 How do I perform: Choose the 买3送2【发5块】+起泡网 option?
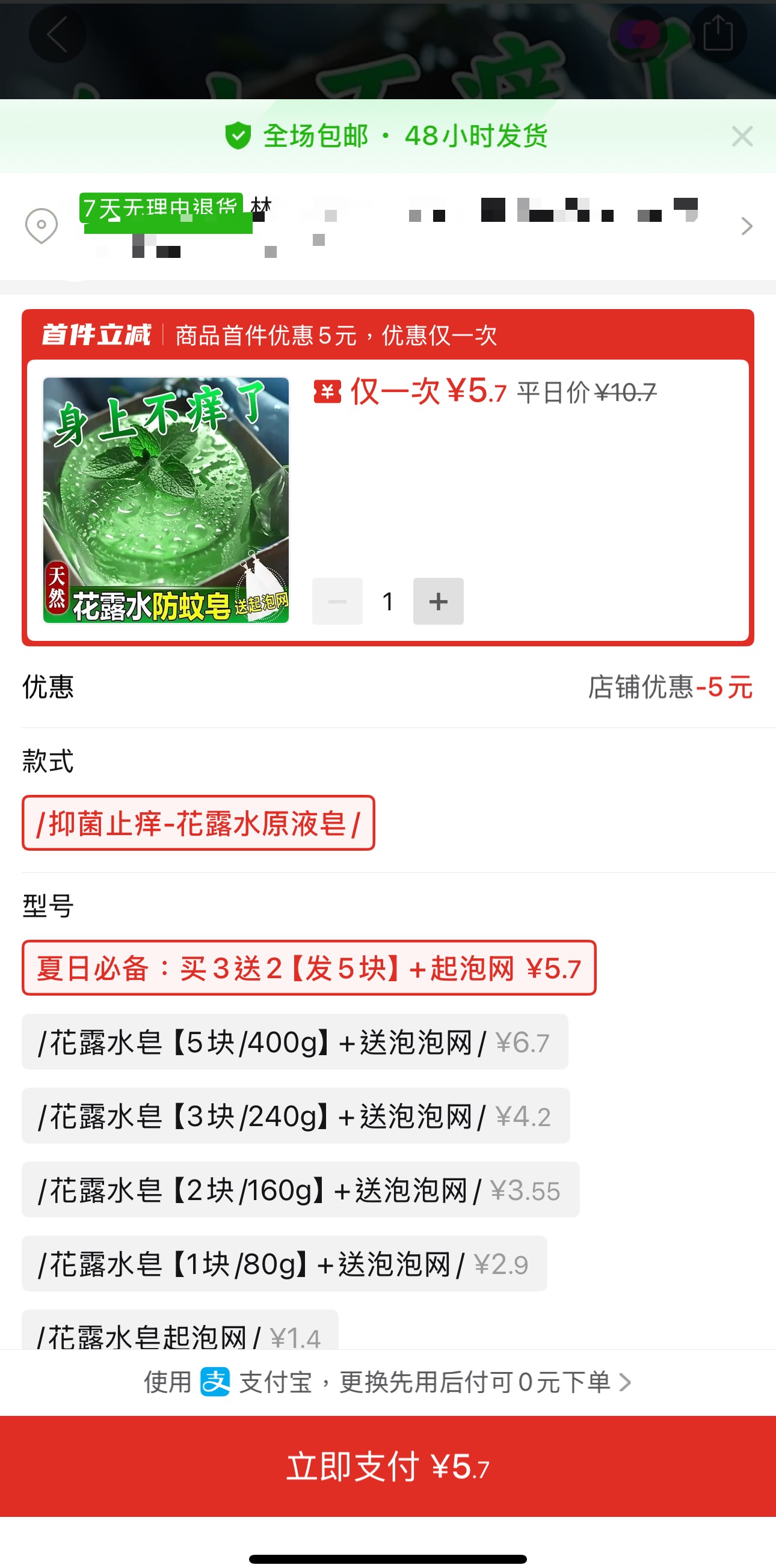(x=309, y=968)
